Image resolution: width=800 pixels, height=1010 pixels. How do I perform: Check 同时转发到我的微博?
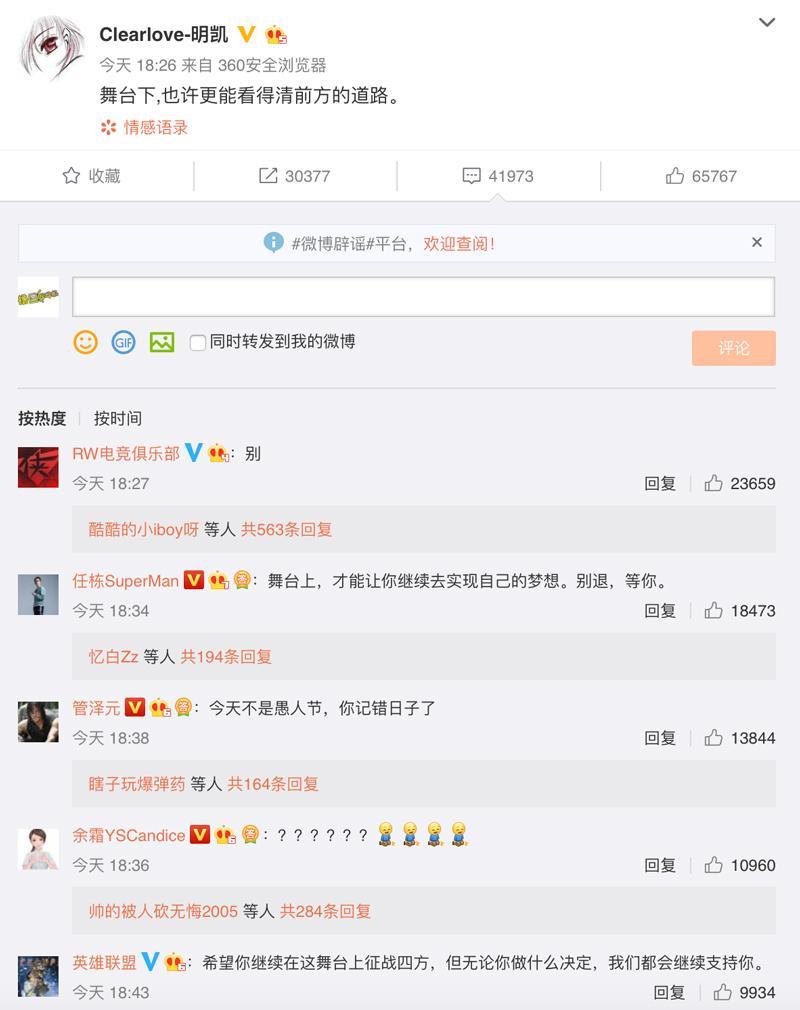click(x=198, y=343)
